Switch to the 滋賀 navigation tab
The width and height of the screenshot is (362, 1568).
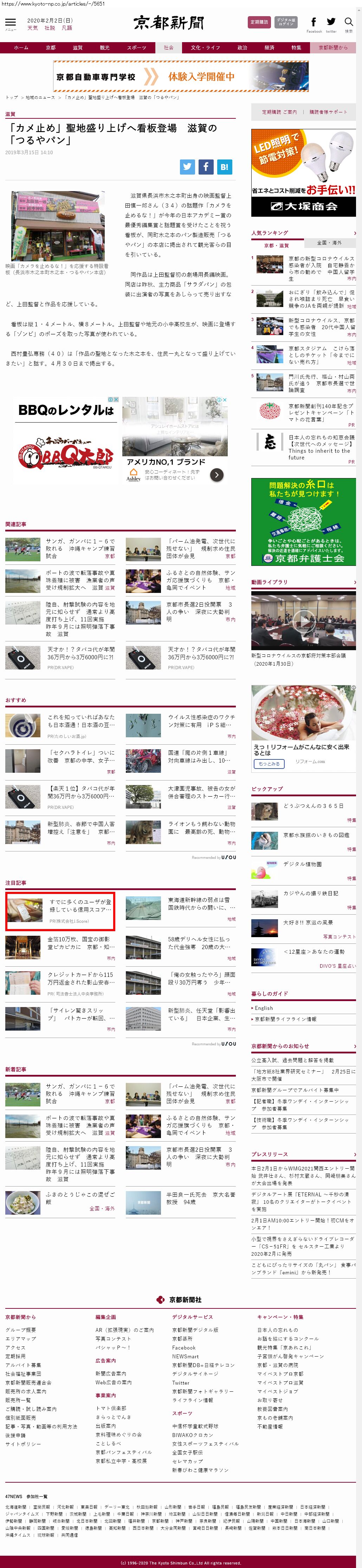[x=77, y=47]
